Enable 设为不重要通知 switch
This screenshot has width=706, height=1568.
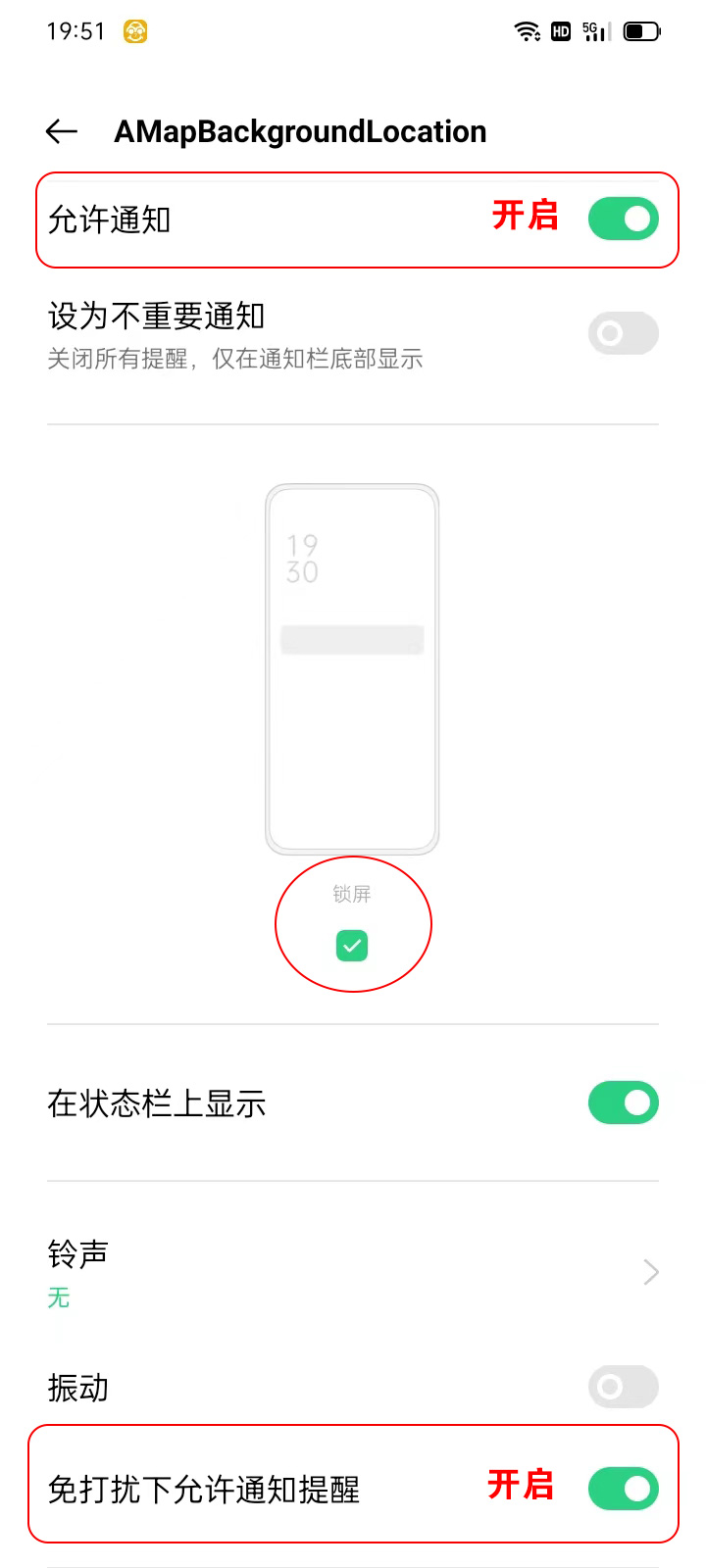click(x=623, y=333)
